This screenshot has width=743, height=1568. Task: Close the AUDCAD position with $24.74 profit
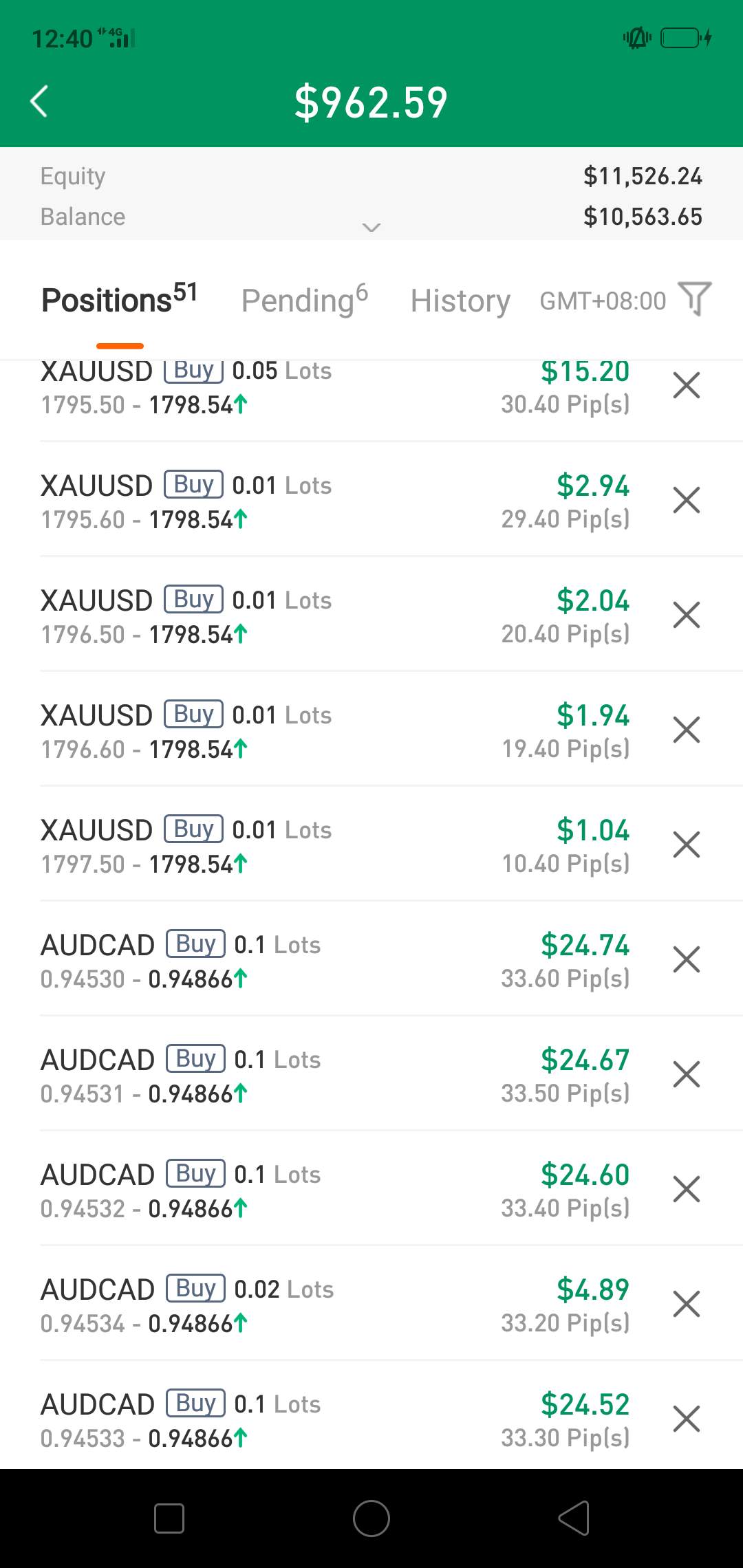[x=687, y=959]
